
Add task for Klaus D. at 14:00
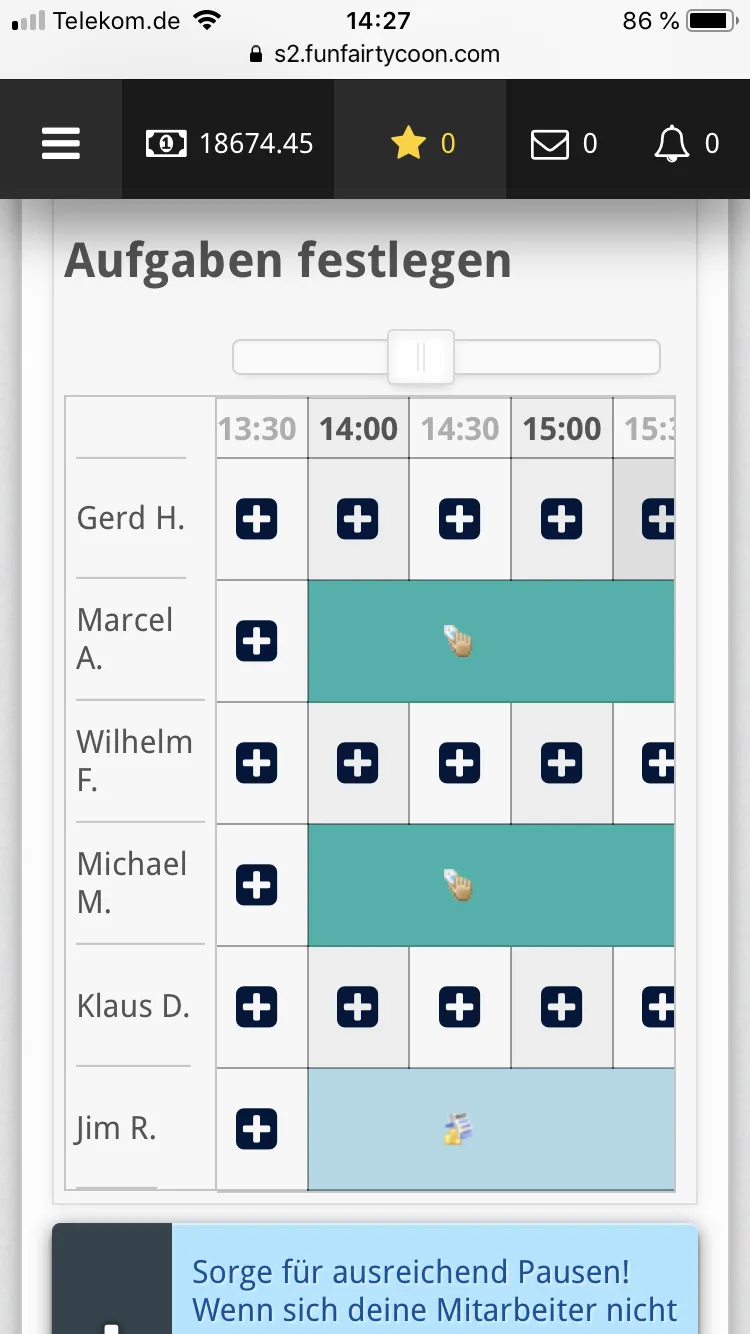(x=358, y=1008)
